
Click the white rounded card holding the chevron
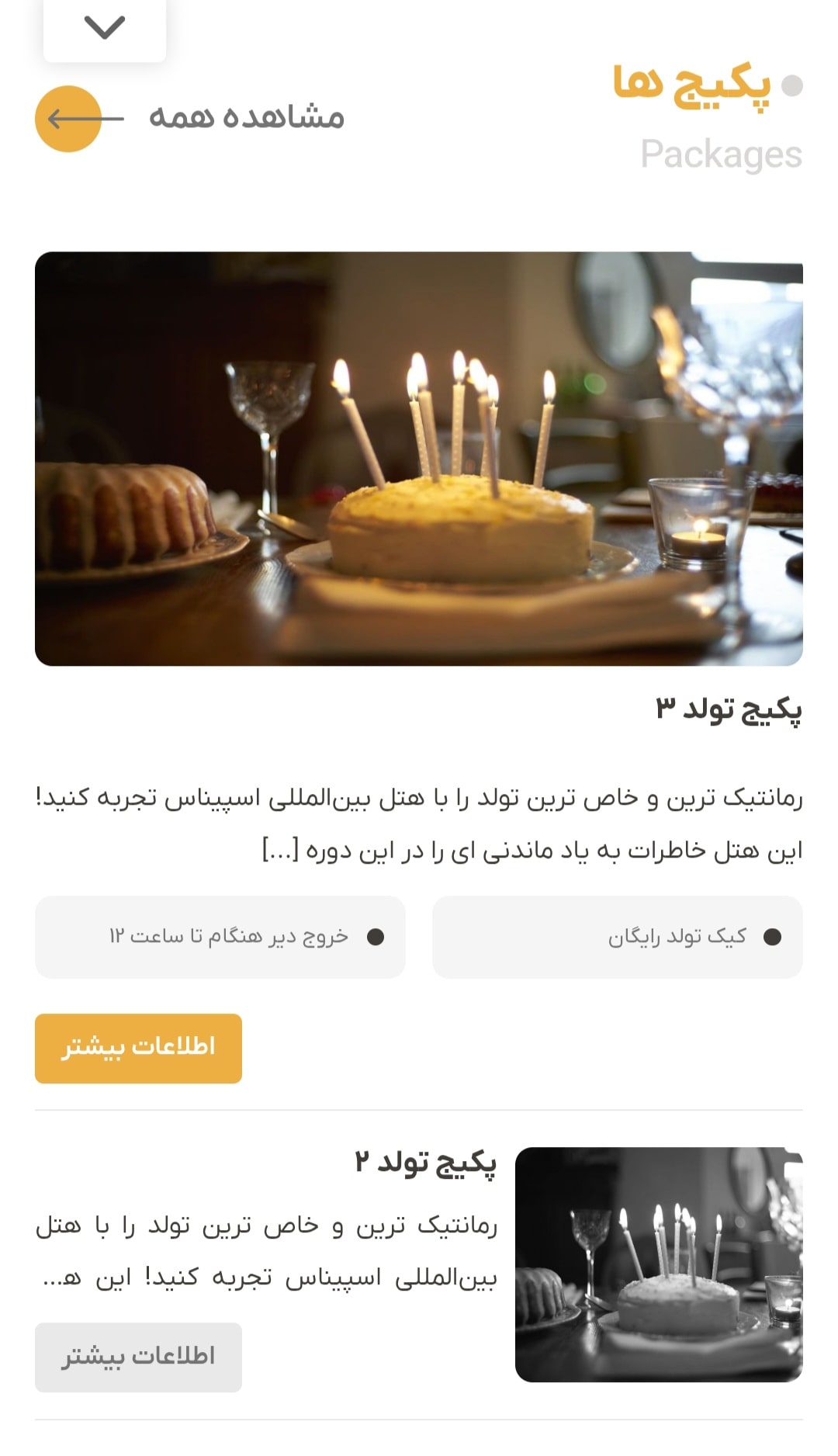[106, 29]
